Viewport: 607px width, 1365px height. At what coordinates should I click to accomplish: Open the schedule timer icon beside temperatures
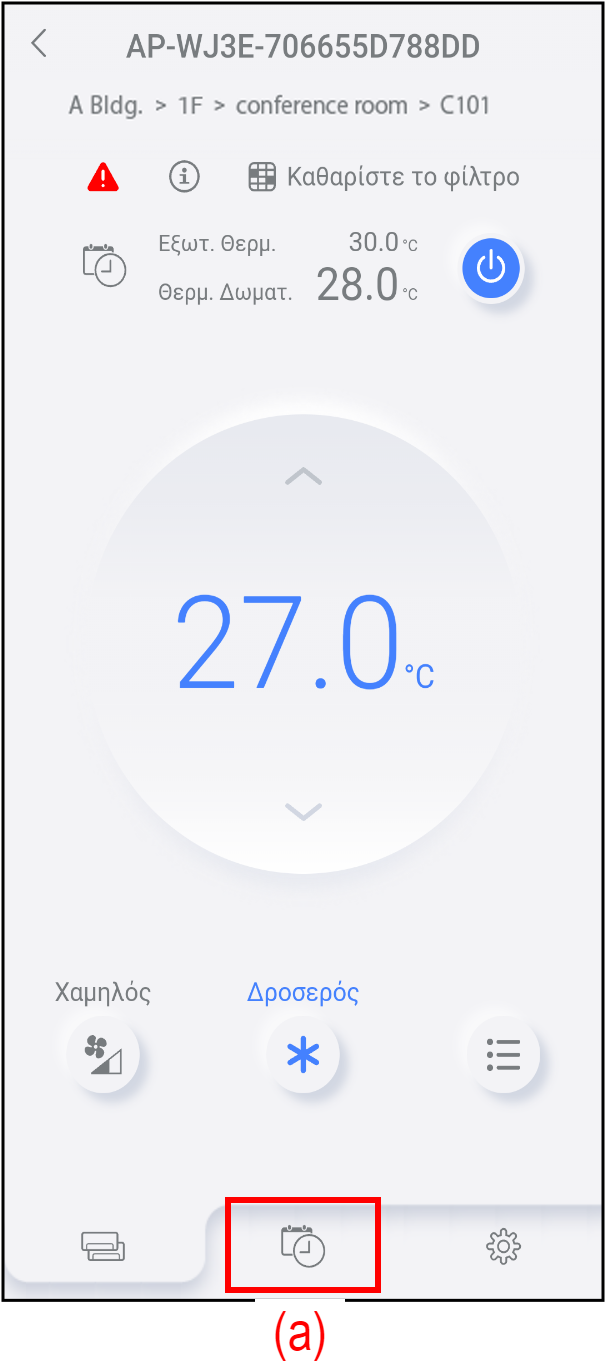(x=103, y=265)
